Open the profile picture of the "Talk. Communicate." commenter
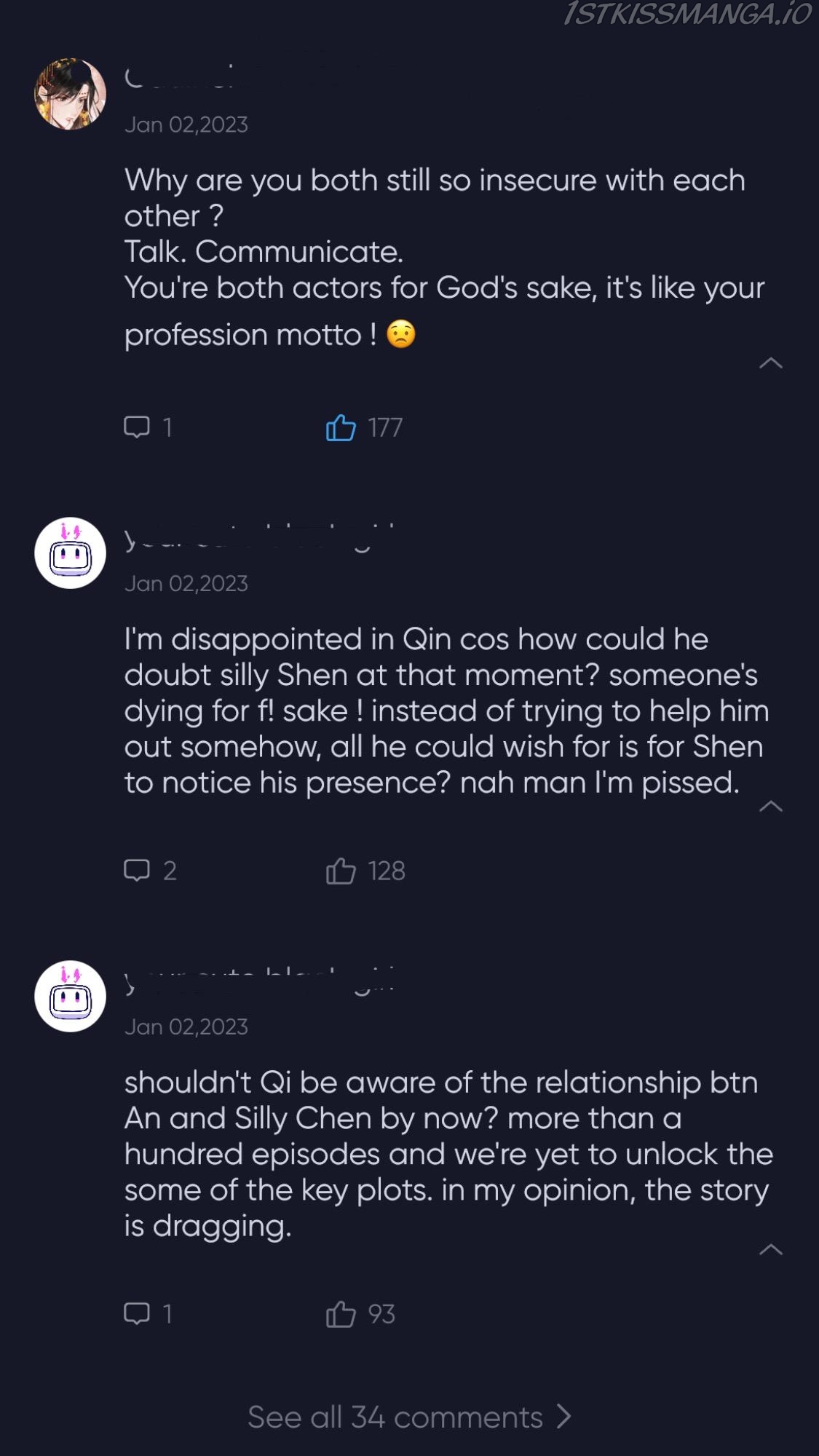This screenshot has height=1456, width=819. tap(71, 94)
